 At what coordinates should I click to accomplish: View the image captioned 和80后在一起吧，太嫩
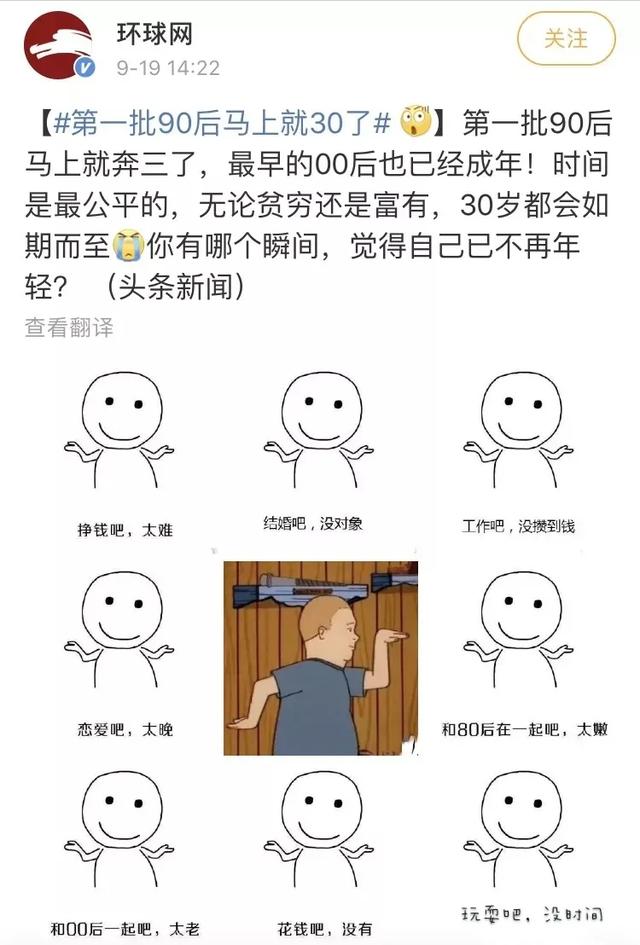click(x=520, y=650)
